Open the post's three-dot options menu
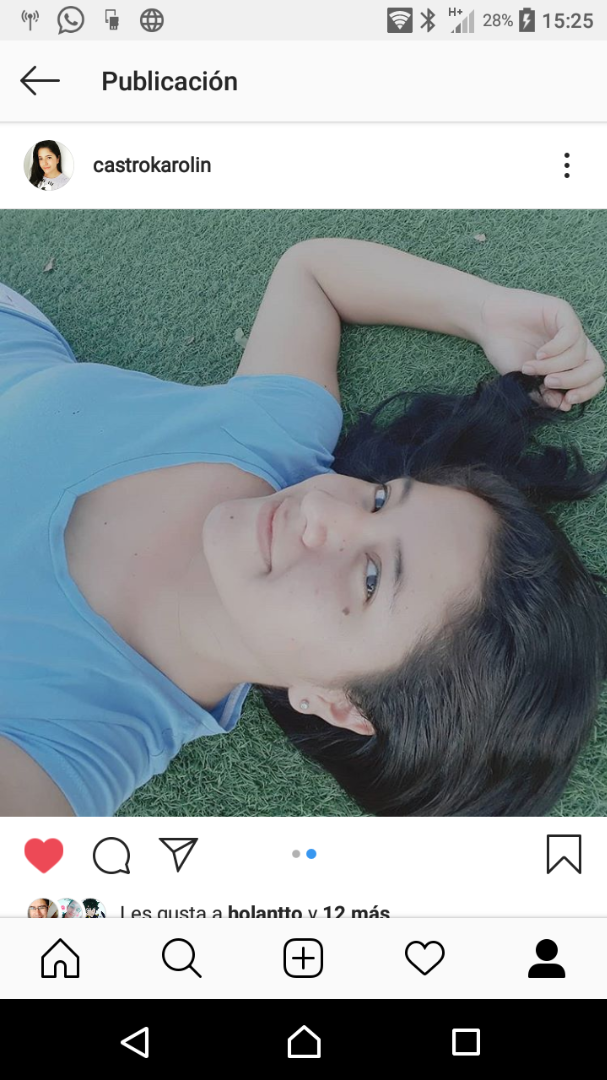Viewport: 607px width, 1080px height. pos(566,165)
